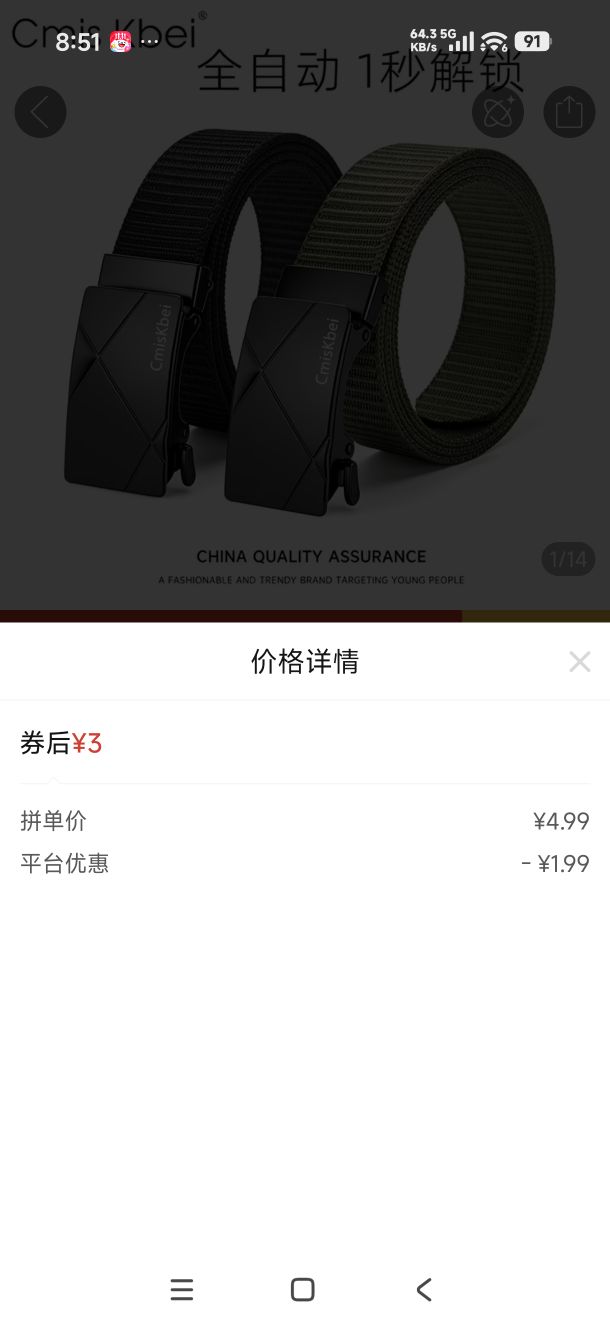
Task: Share this belt product
Action: (x=569, y=112)
